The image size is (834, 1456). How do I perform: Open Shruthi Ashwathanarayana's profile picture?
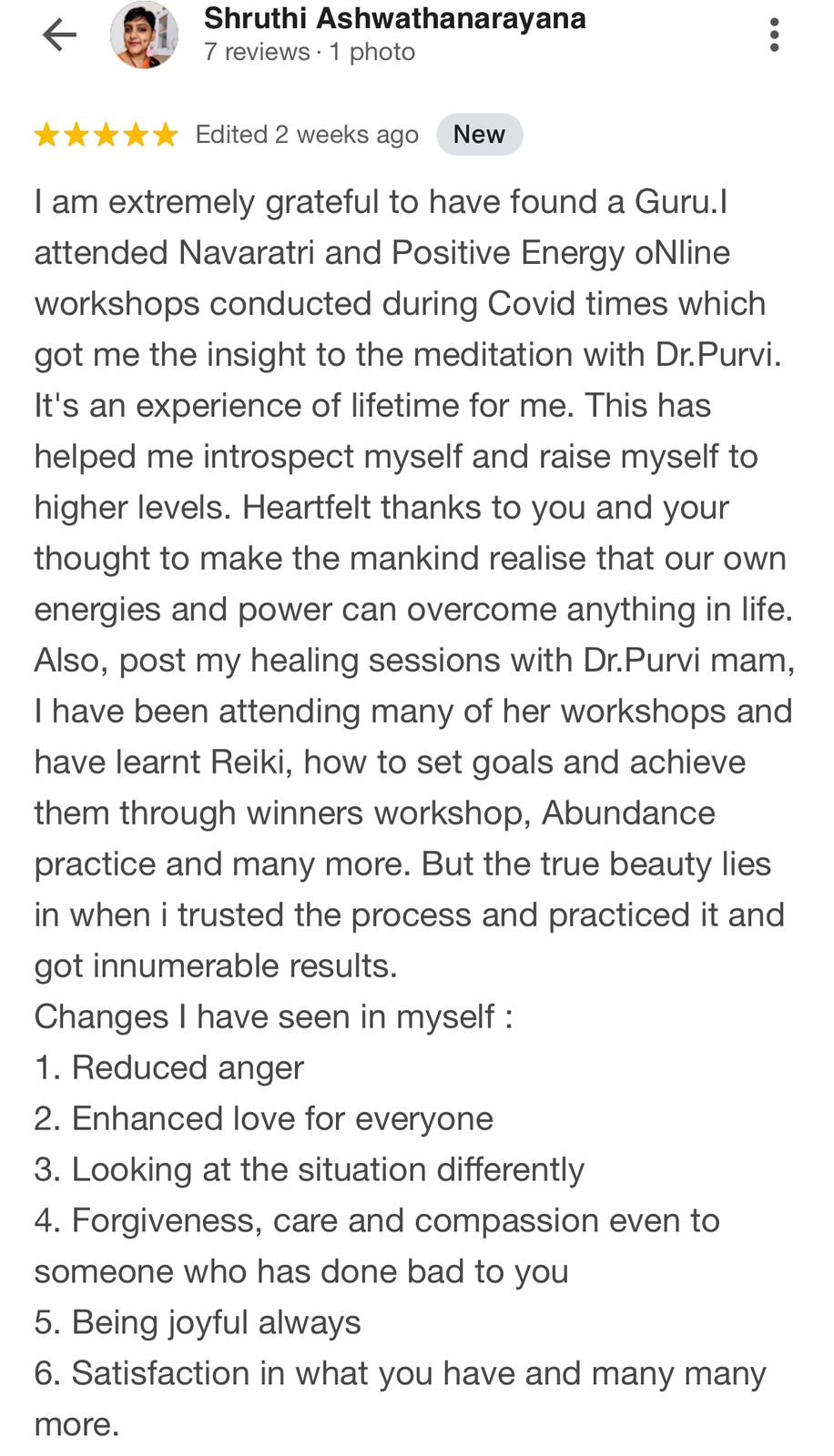click(x=144, y=35)
